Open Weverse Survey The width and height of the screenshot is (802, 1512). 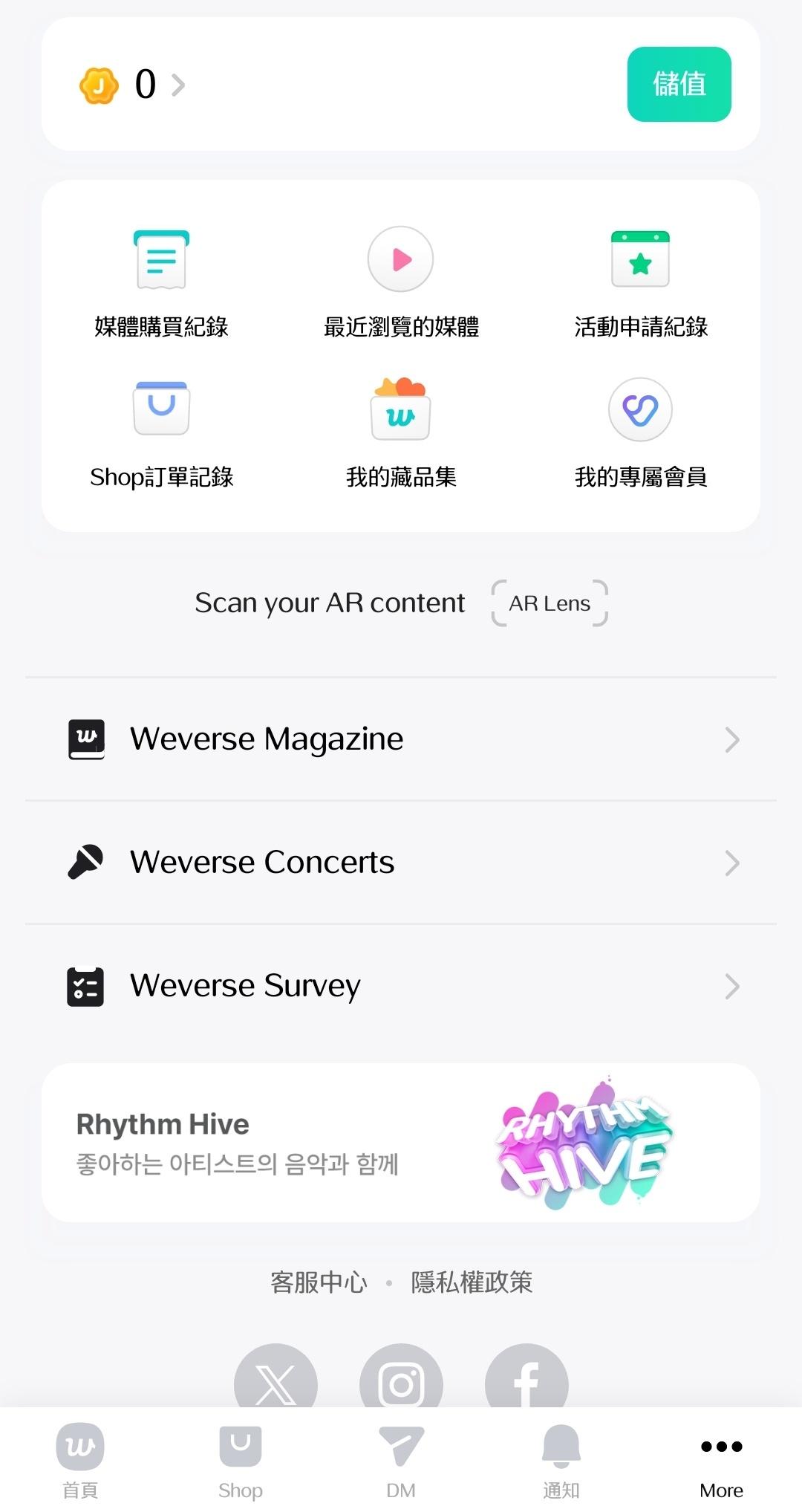point(401,986)
